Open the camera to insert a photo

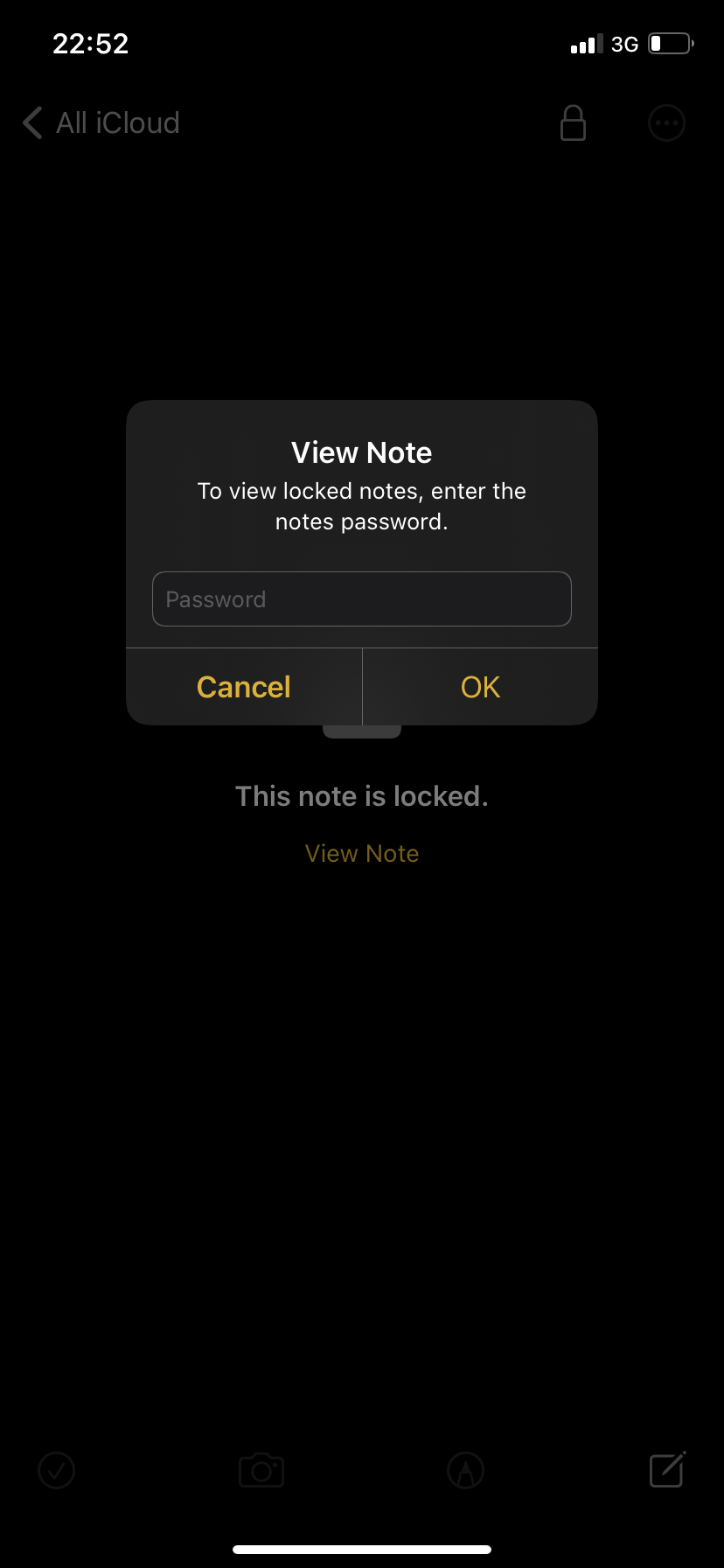[260, 1470]
